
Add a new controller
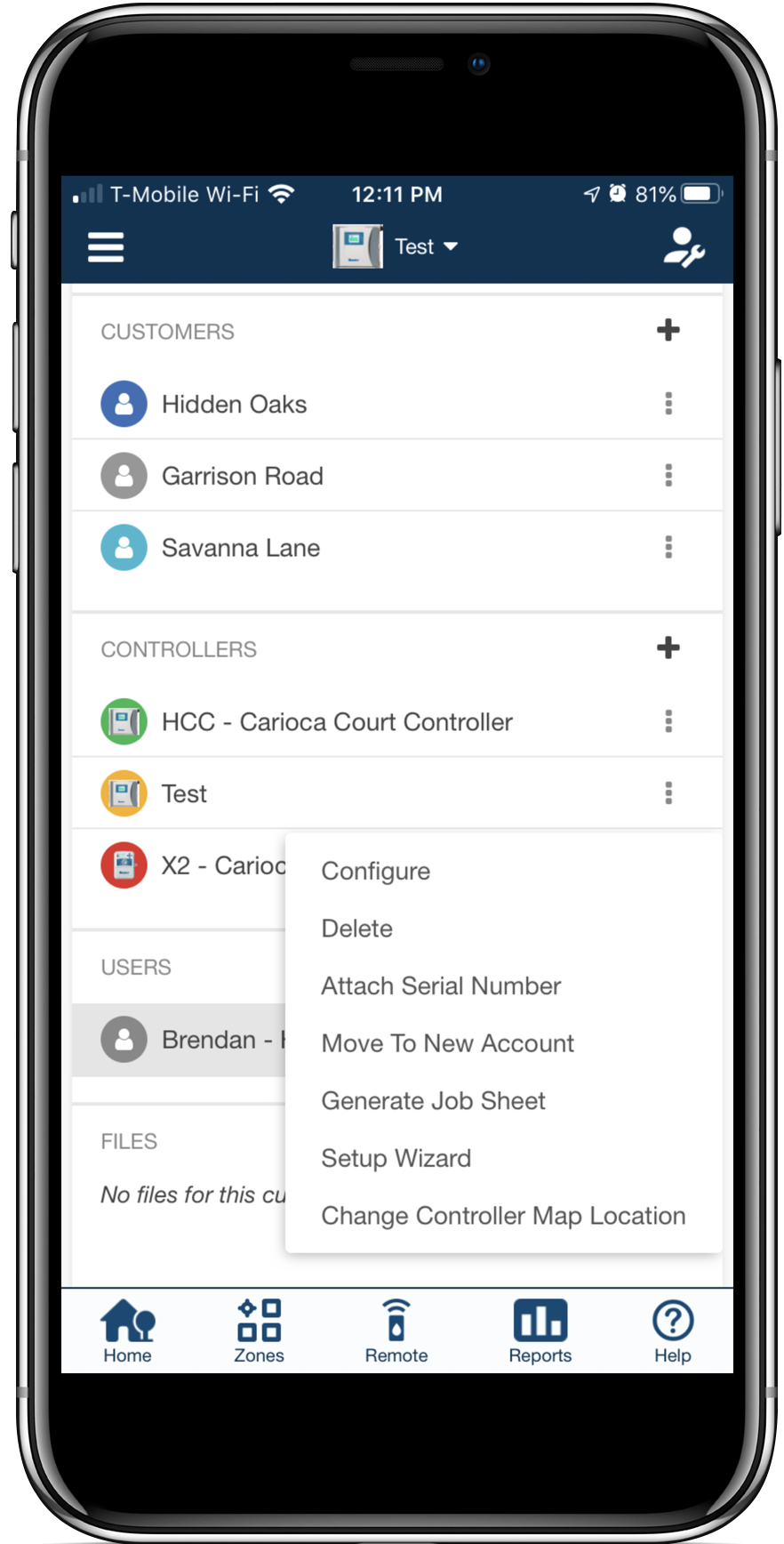pyautogui.click(x=668, y=648)
